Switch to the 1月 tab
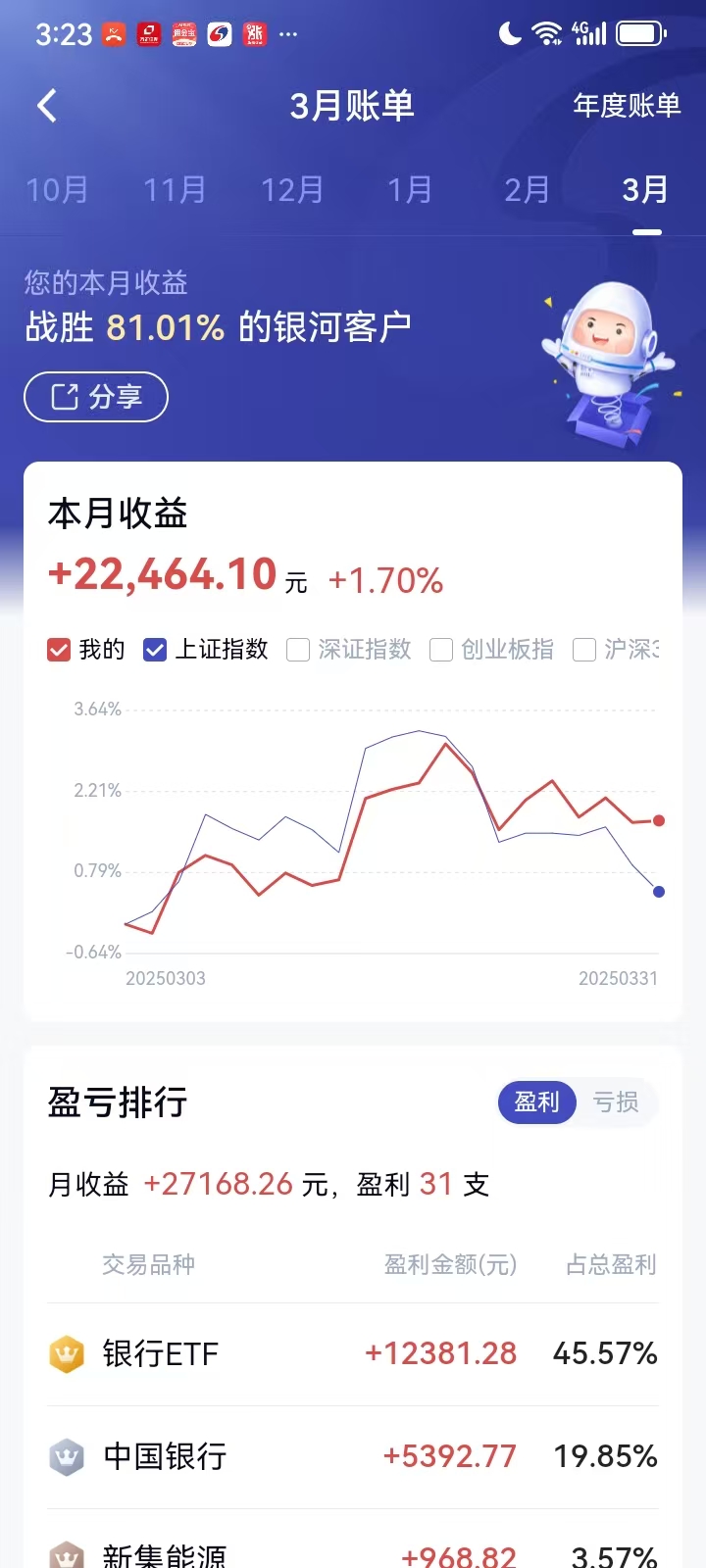The width and height of the screenshot is (706, 1568). (x=410, y=189)
